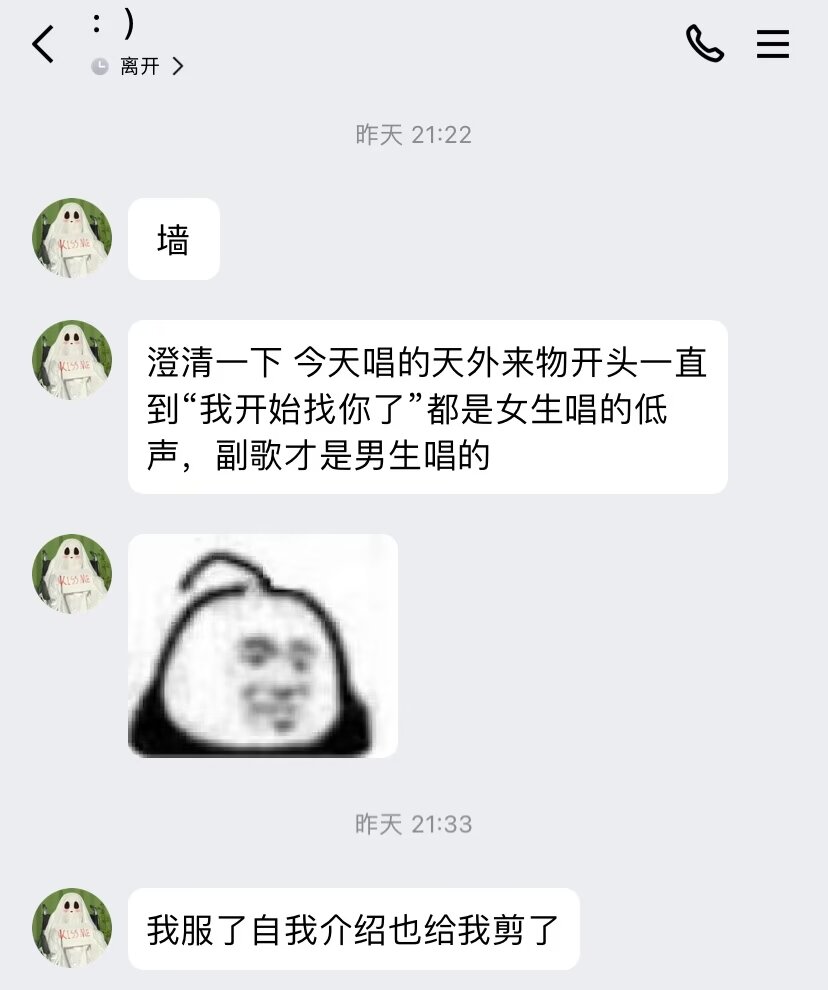Start a voice call
Viewport: 828px width, 990px height.
tap(704, 44)
